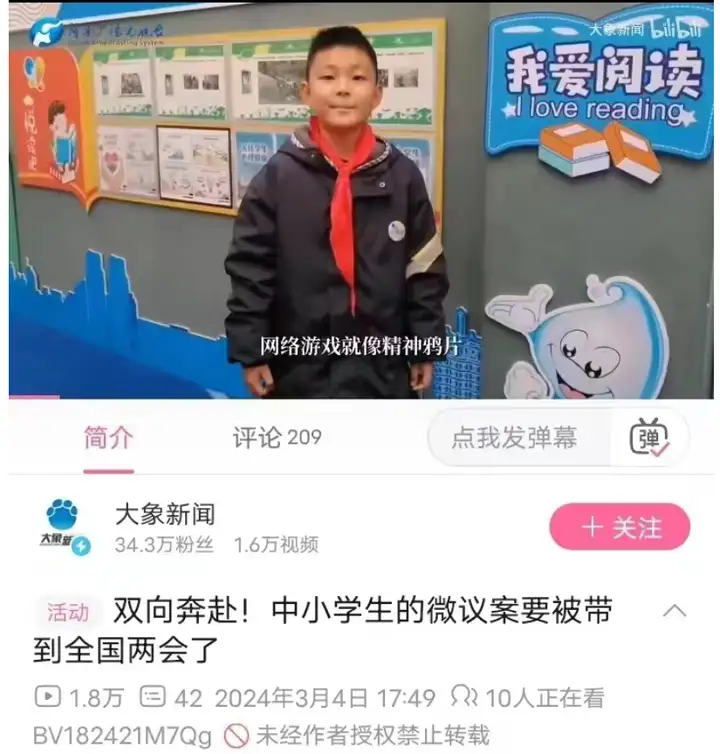Collapse the video description chevron
720x754 pixels.
tap(675, 611)
